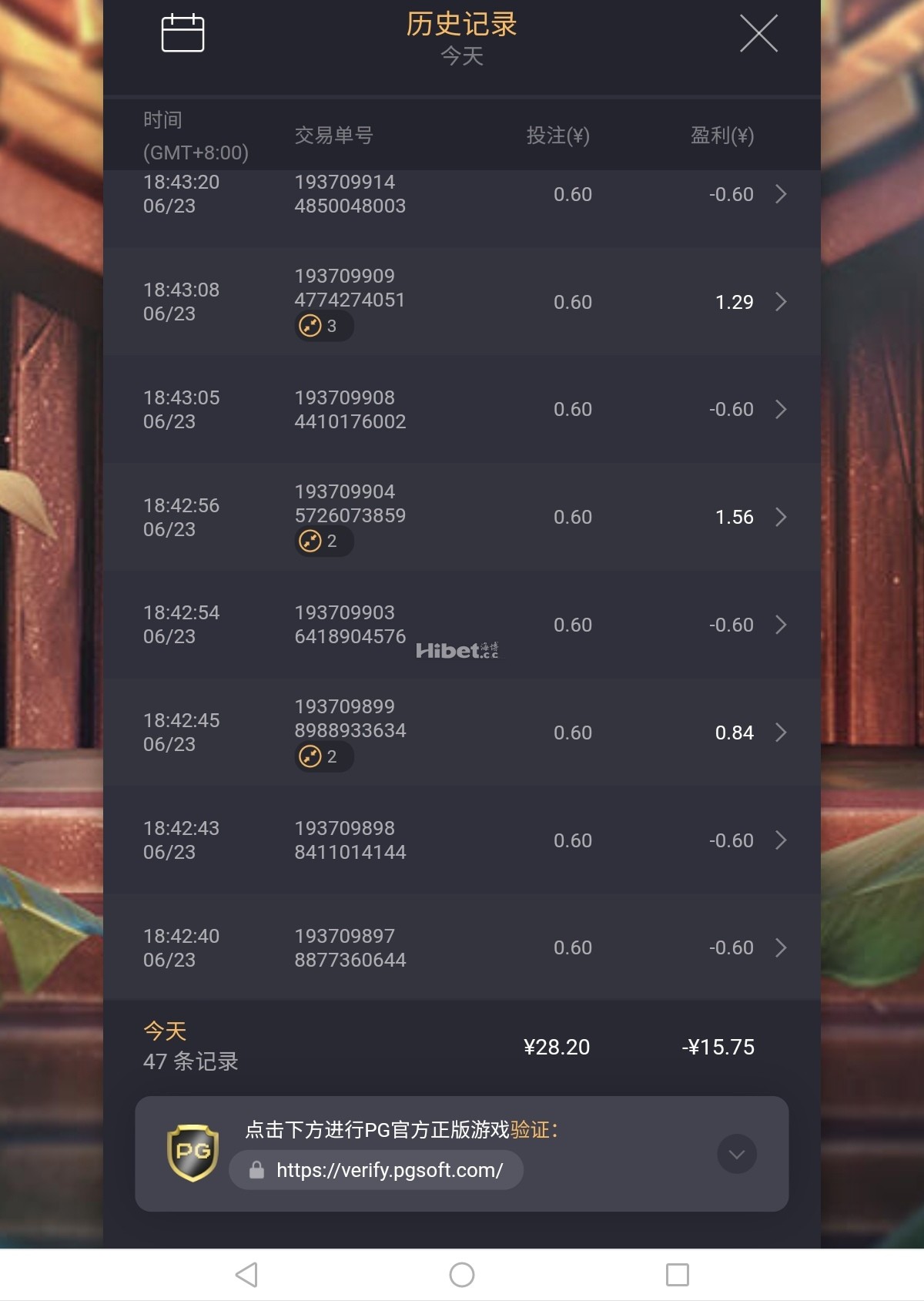This screenshot has width=924, height=1301.
Task: Close the history records panel
Action: tap(758, 34)
